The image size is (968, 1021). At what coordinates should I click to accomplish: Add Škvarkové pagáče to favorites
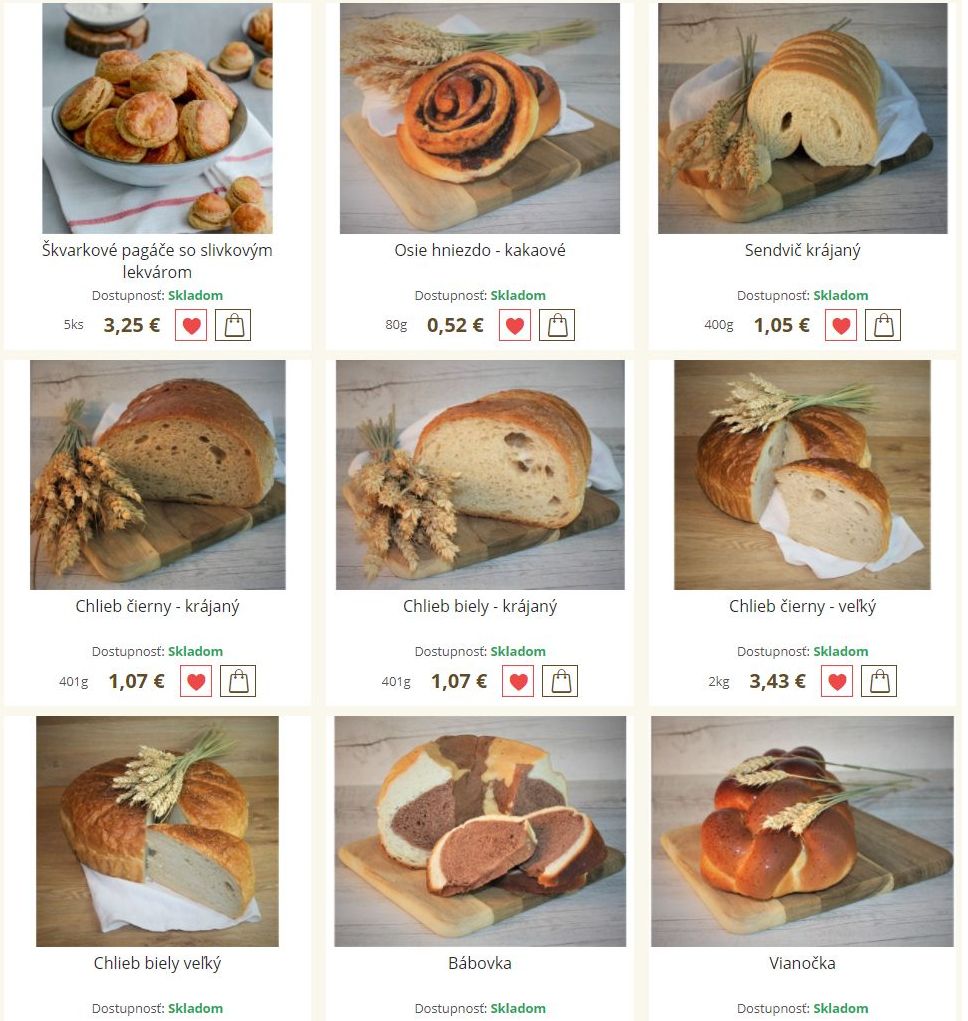click(x=191, y=325)
